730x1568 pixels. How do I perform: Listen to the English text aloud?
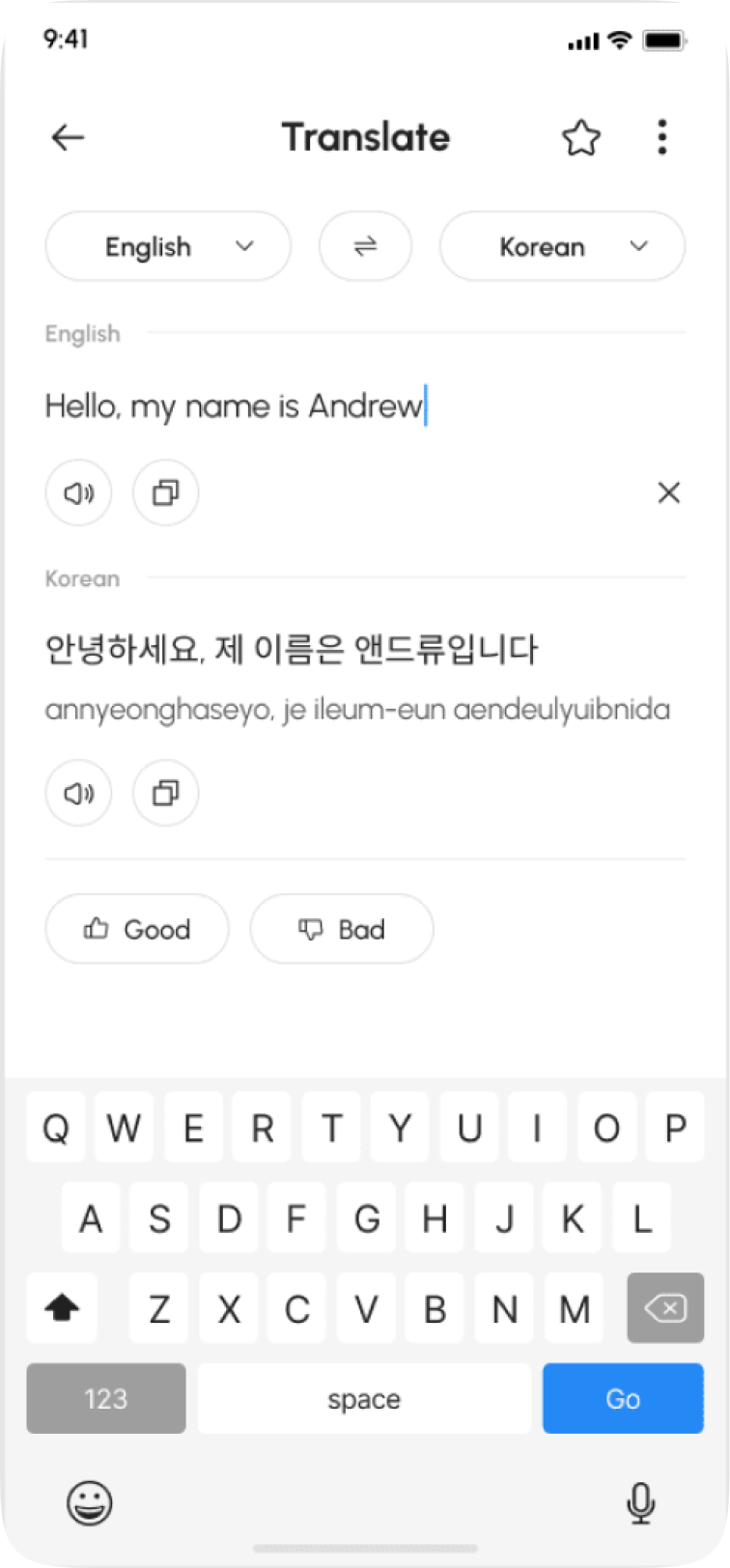coord(78,493)
